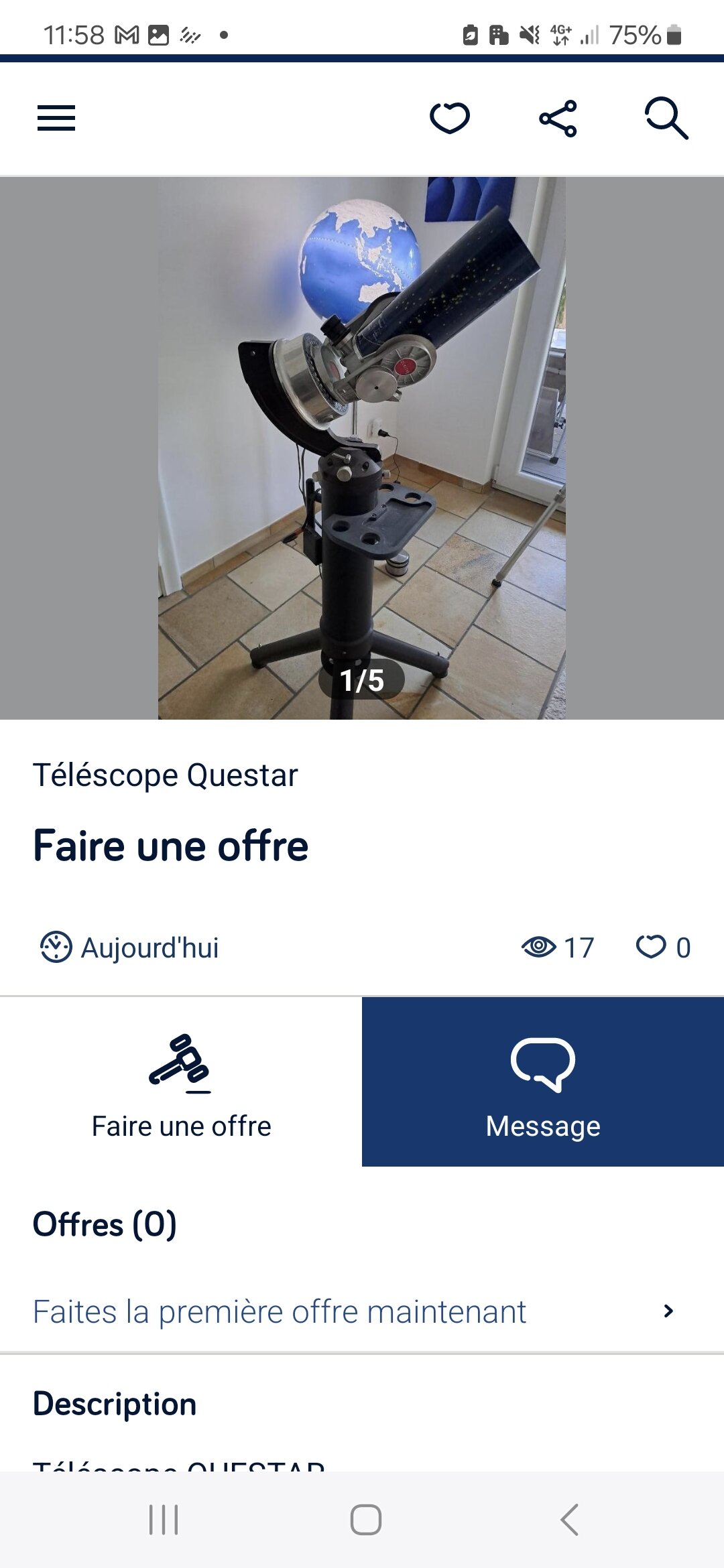
Task: Go back with the system back button
Action: point(569,1520)
